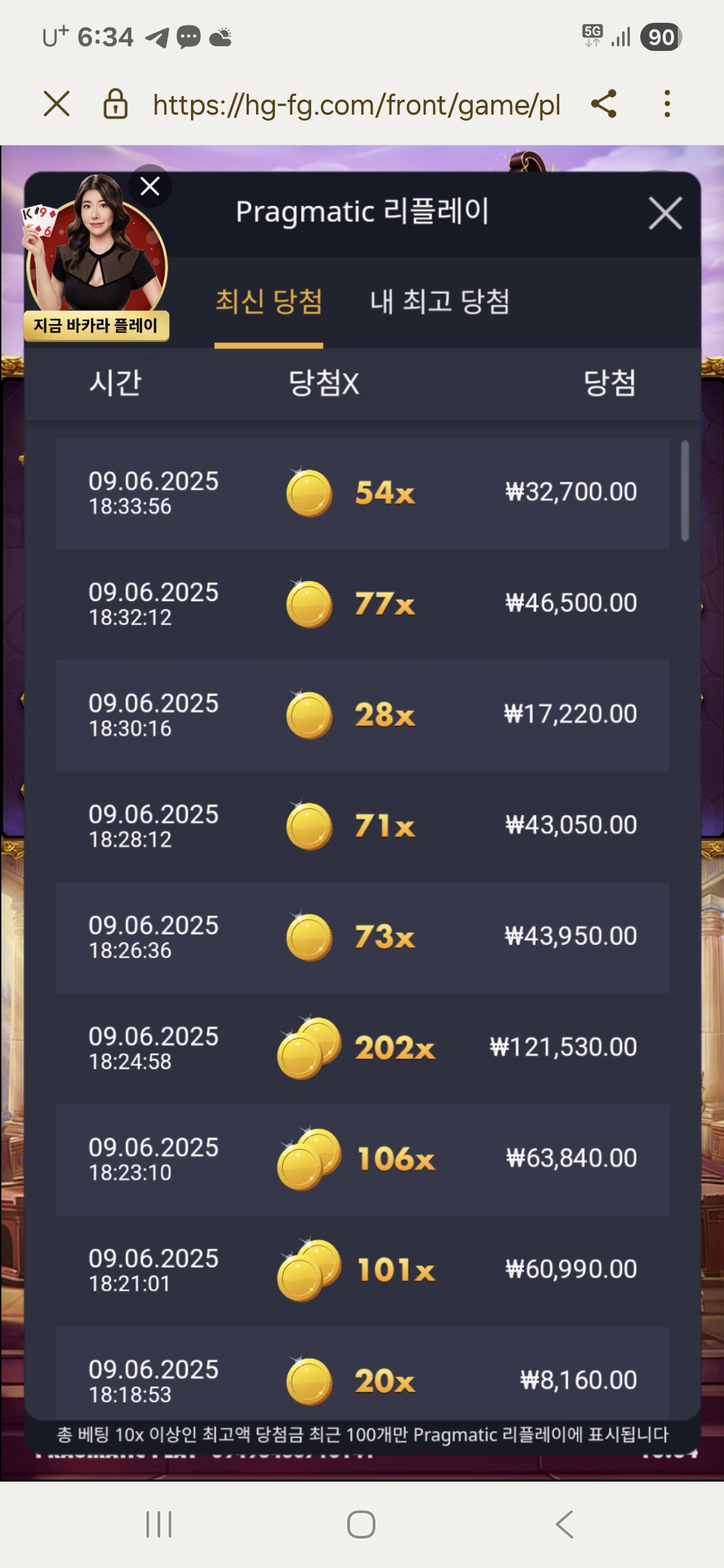Switch to the 최신 당첨 tab

[269, 302]
